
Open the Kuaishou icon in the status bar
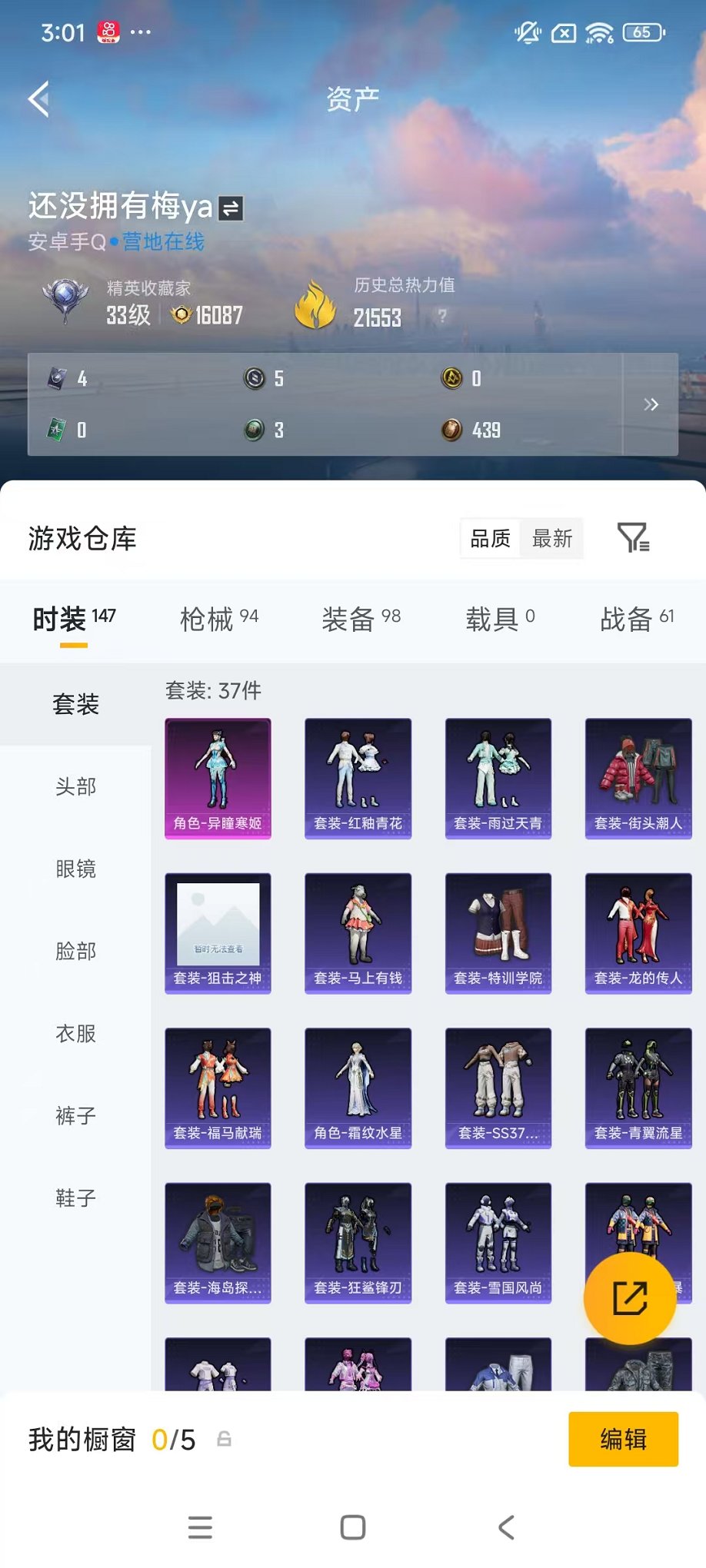[x=108, y=31]
